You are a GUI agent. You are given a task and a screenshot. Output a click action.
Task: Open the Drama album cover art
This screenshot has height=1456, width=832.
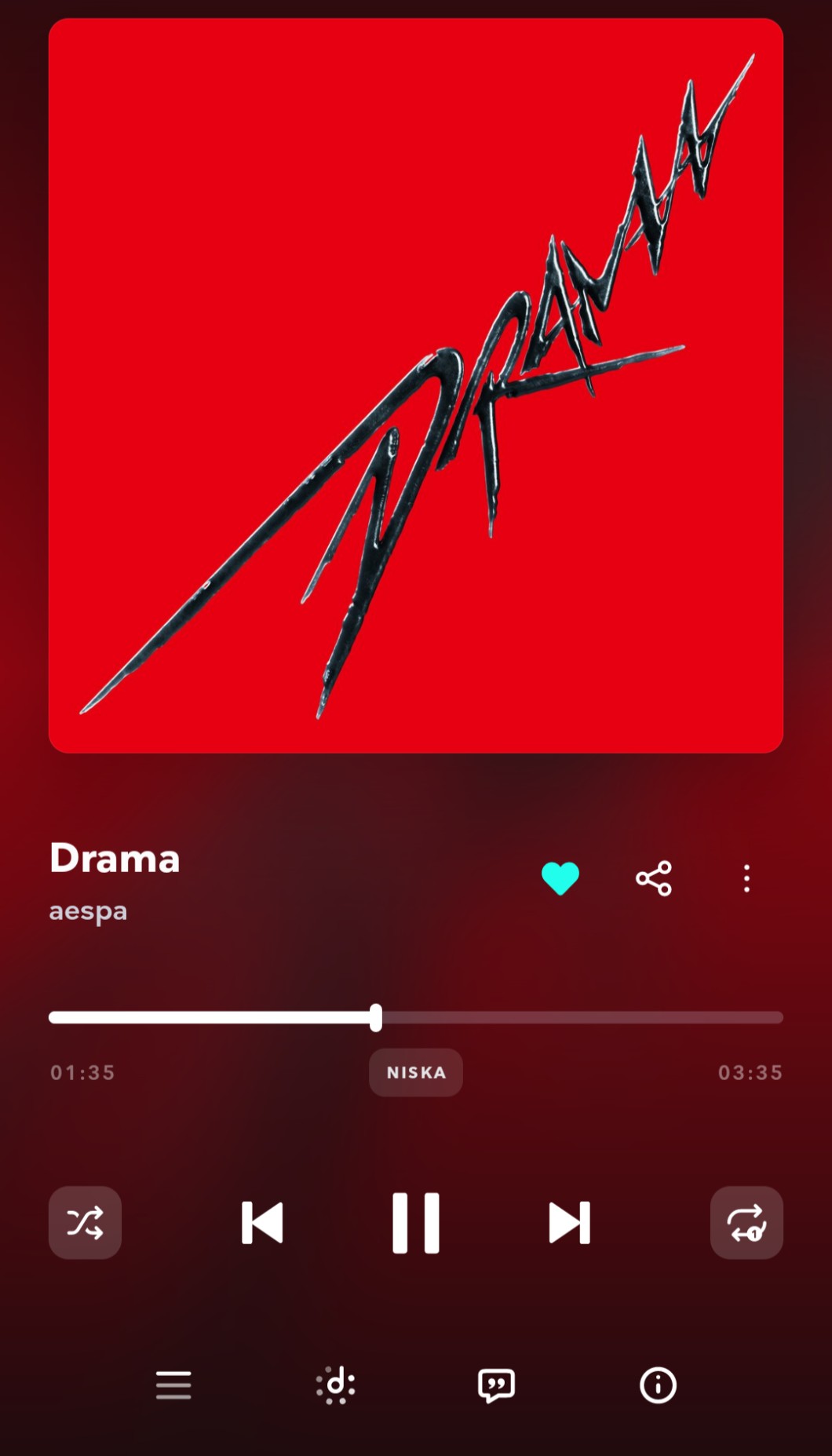tap(416, 385)
